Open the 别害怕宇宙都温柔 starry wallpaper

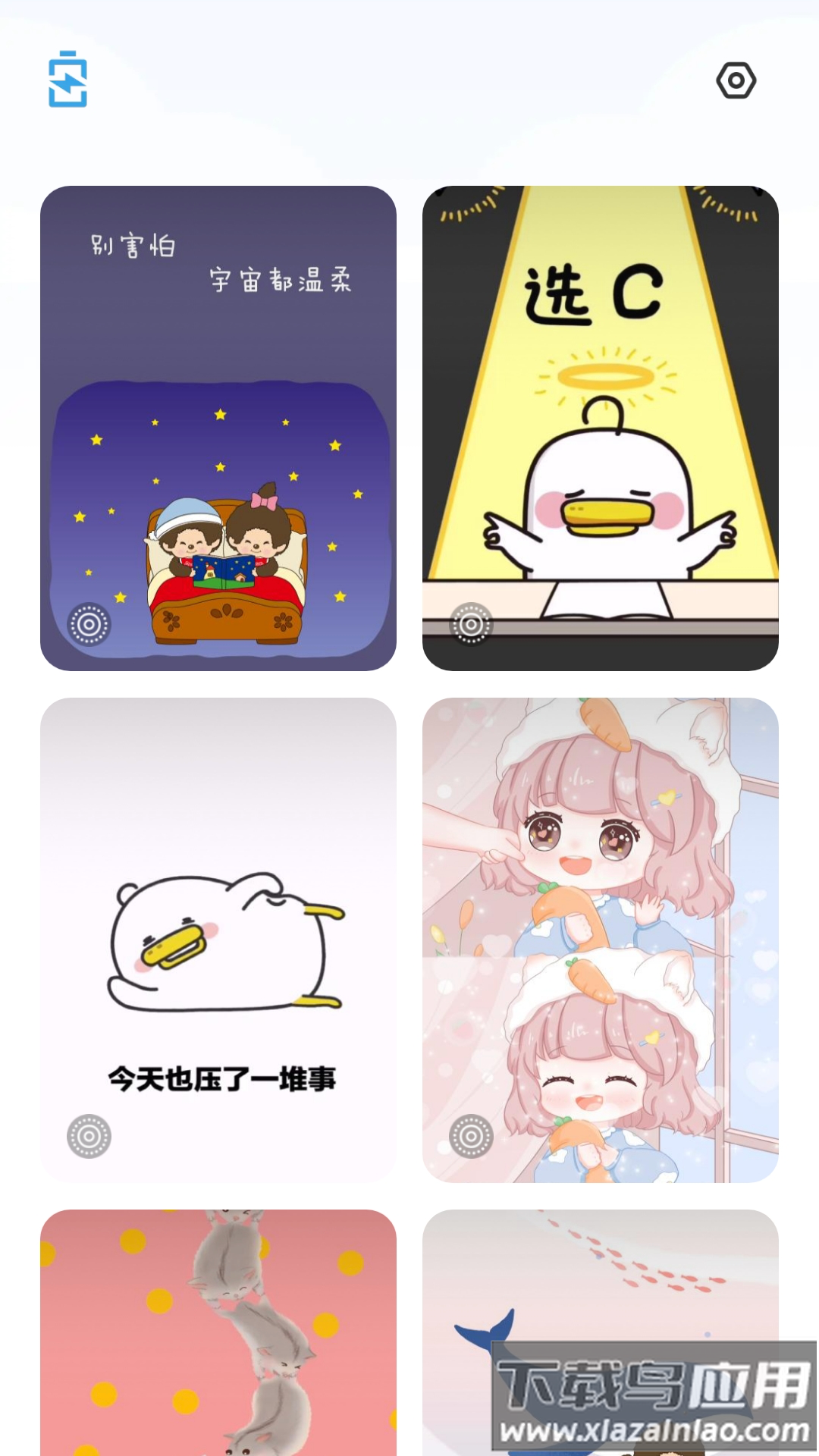pos(220,425)
